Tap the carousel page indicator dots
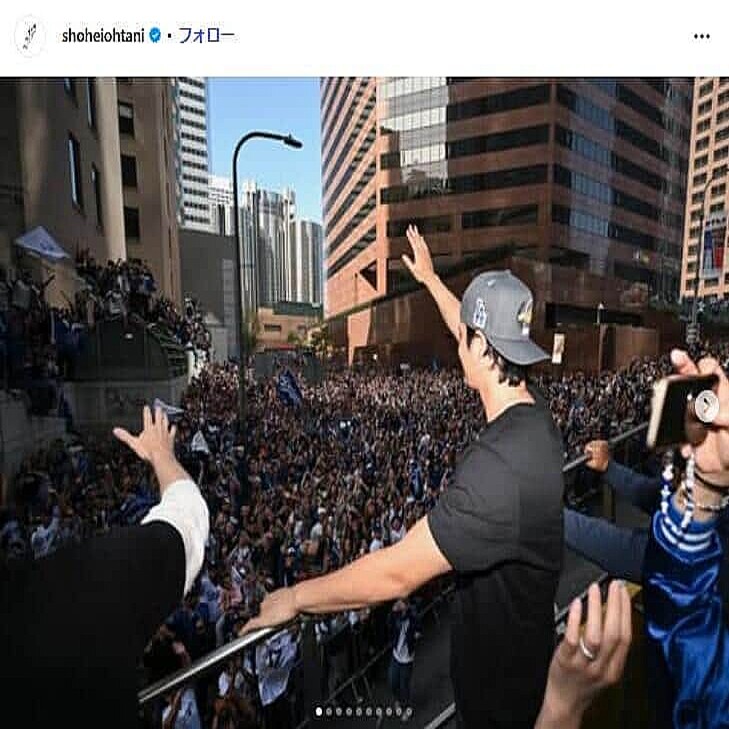Viewport: 729px width, 729px height. tap(364, 712)
